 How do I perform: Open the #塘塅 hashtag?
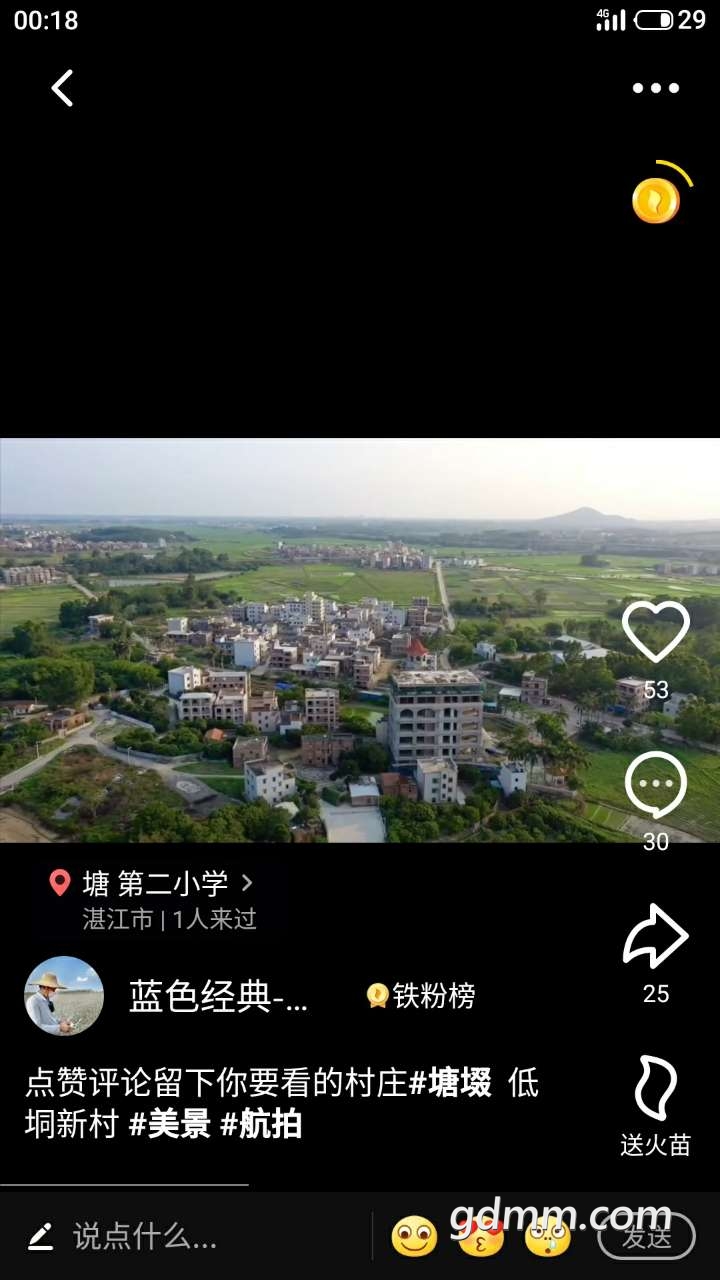click(450, 1083)
